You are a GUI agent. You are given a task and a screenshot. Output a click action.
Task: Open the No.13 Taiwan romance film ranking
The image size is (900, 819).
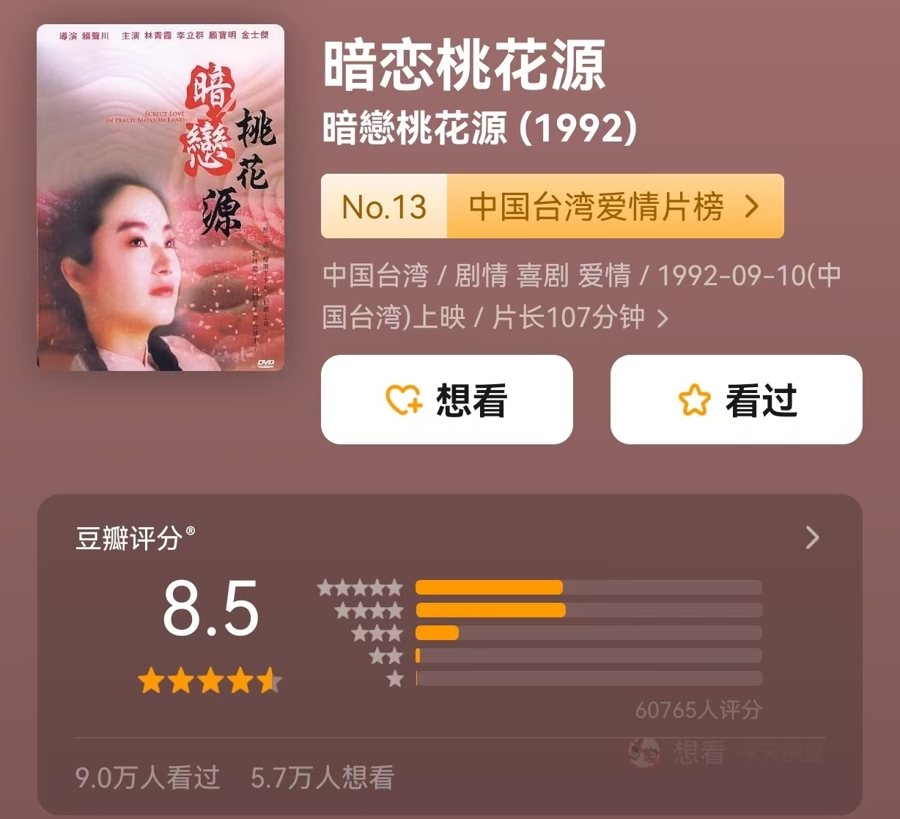(x=552, y=207)
